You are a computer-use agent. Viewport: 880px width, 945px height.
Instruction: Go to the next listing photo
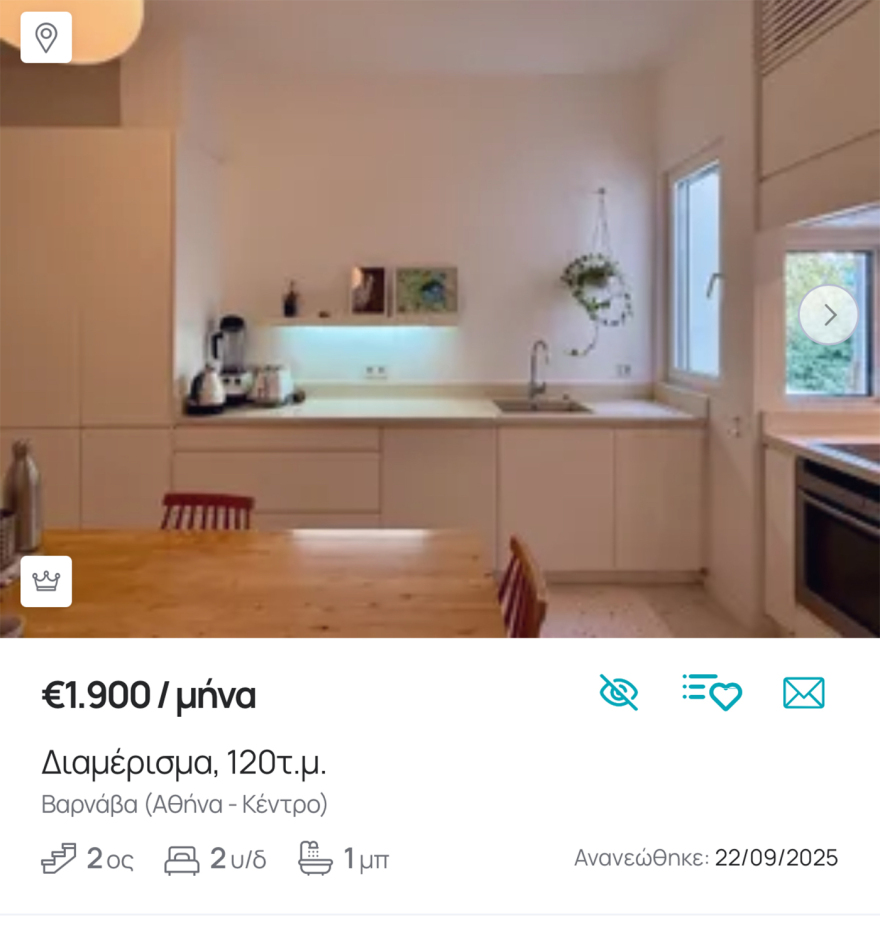pyautogui.click(x=828, y=315)
